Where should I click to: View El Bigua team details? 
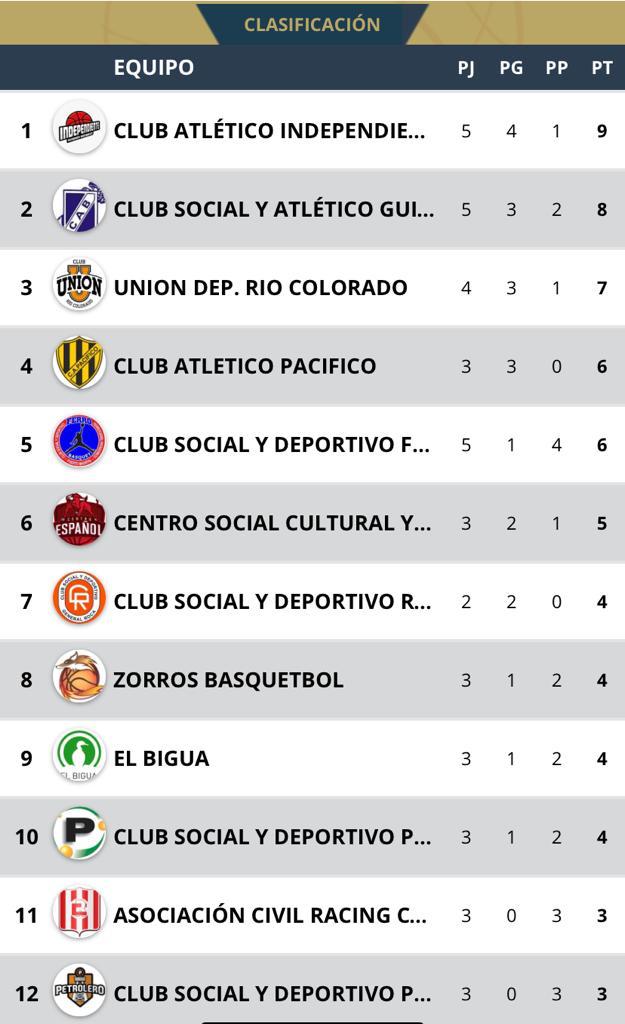(x=161, y=758)
